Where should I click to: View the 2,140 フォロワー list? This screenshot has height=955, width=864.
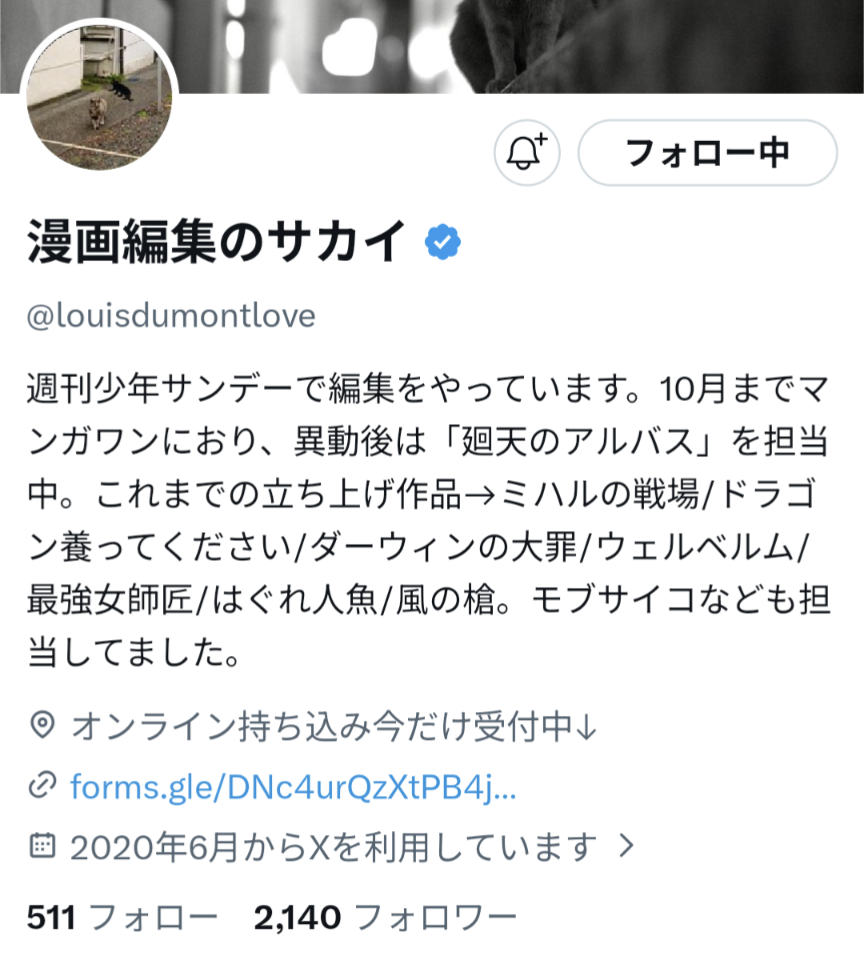coord(385,916)
